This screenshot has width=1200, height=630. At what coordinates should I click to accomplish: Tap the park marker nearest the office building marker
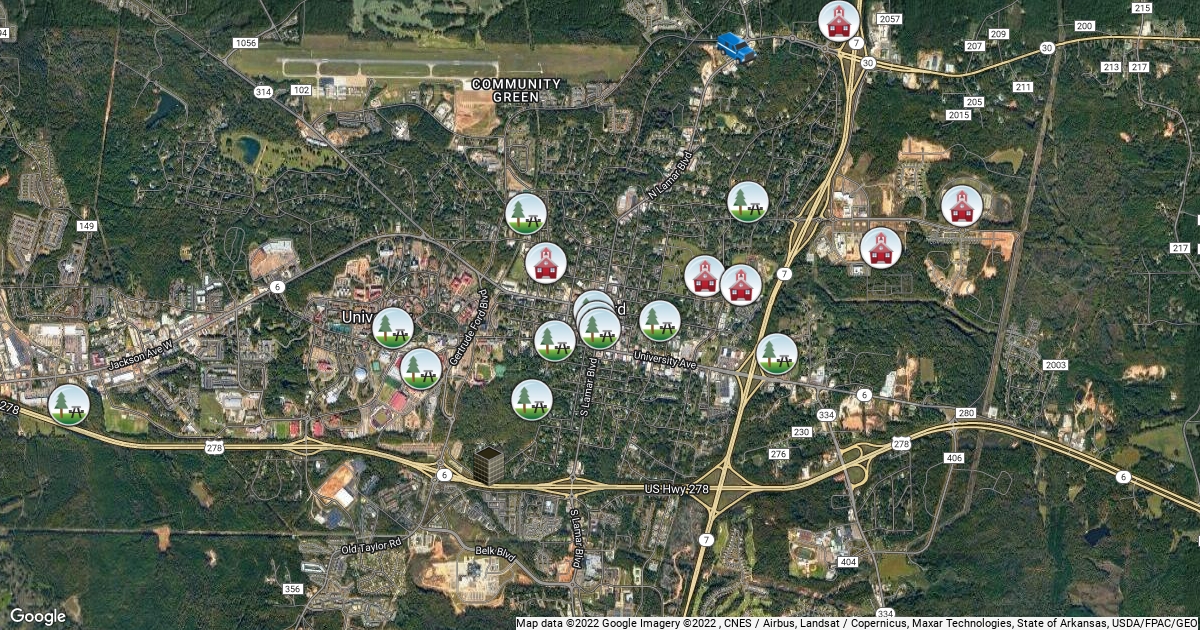531,400
